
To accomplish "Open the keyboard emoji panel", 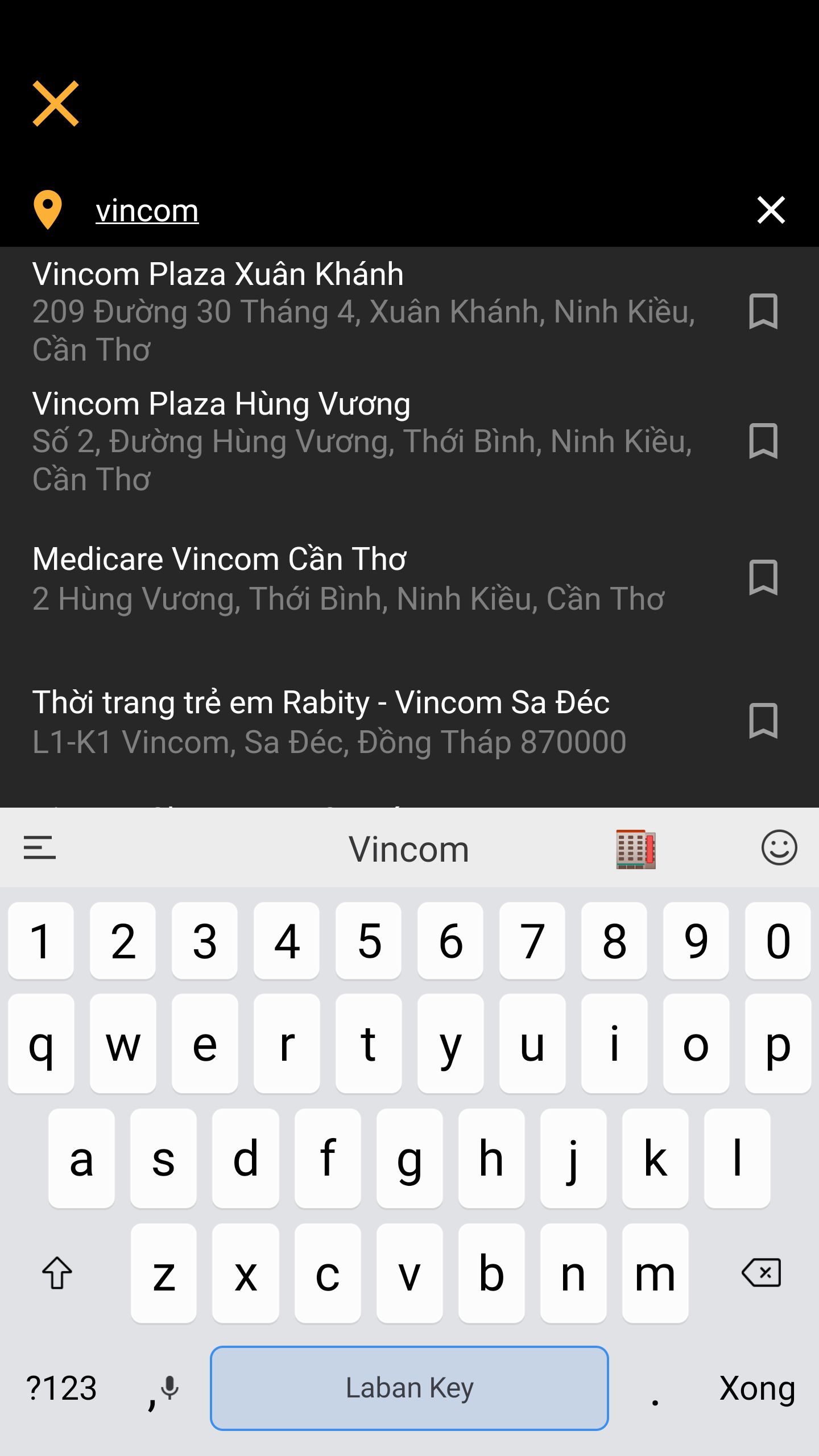I will coord(779,847).
